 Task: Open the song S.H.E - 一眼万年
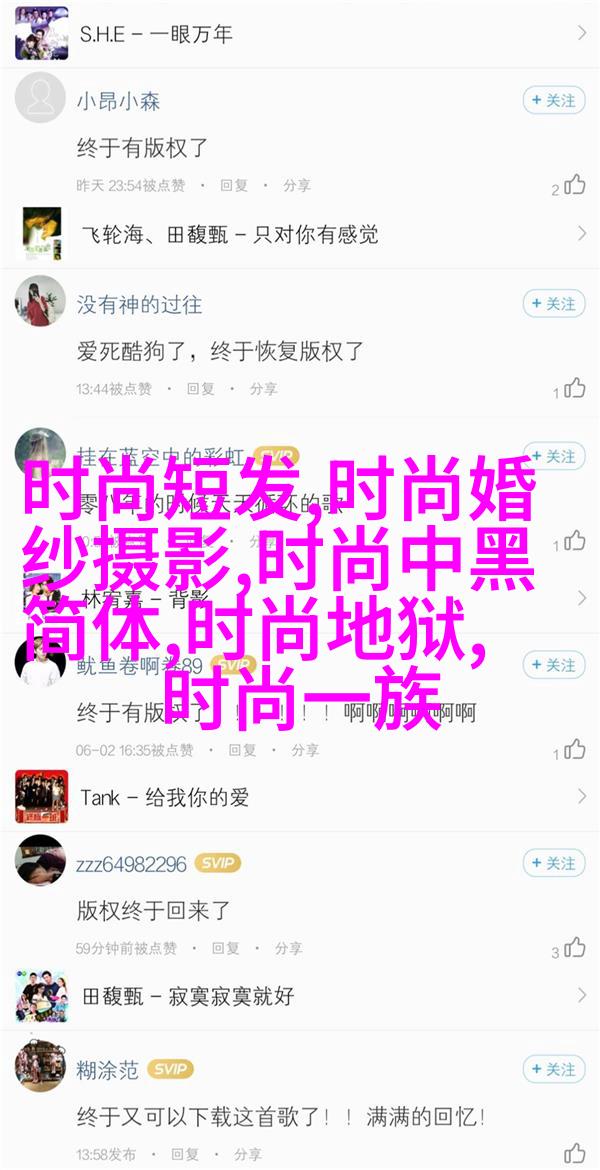tap(300, 32)
